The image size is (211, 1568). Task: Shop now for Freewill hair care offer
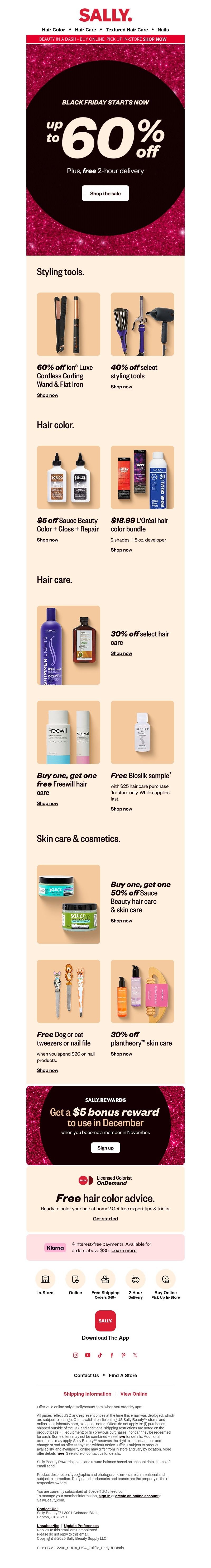point(47,803)
